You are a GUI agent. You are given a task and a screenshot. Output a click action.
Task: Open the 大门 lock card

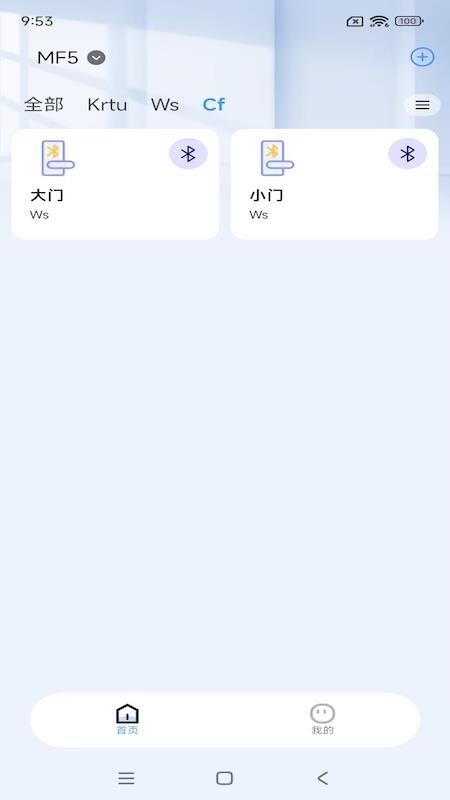tap(115, 184)
